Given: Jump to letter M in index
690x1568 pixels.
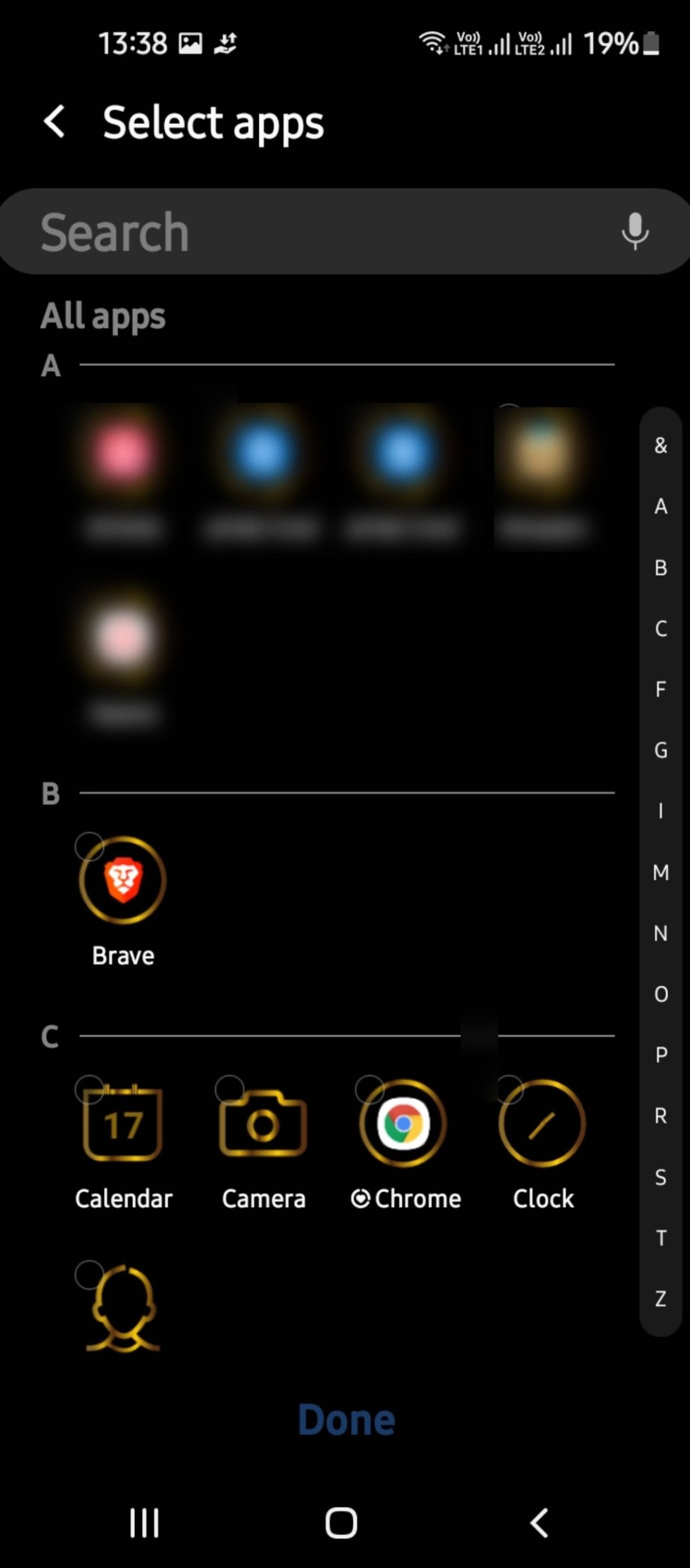Looking at the screenshot, I should click(661, 872).
